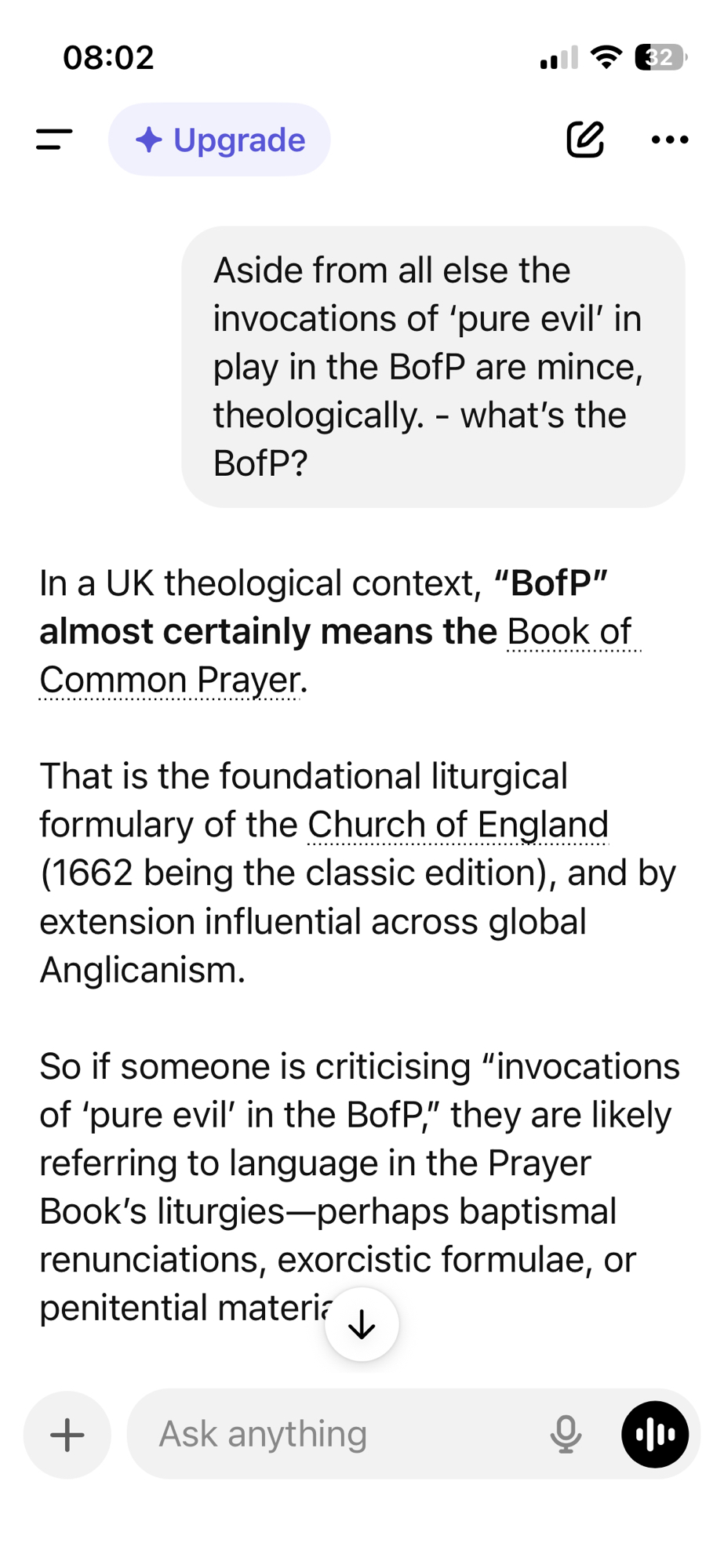Viewport: 724px width, 1568px height.
Task: Jump to bottom with the down arrow
Action: tap(362, 1325)
